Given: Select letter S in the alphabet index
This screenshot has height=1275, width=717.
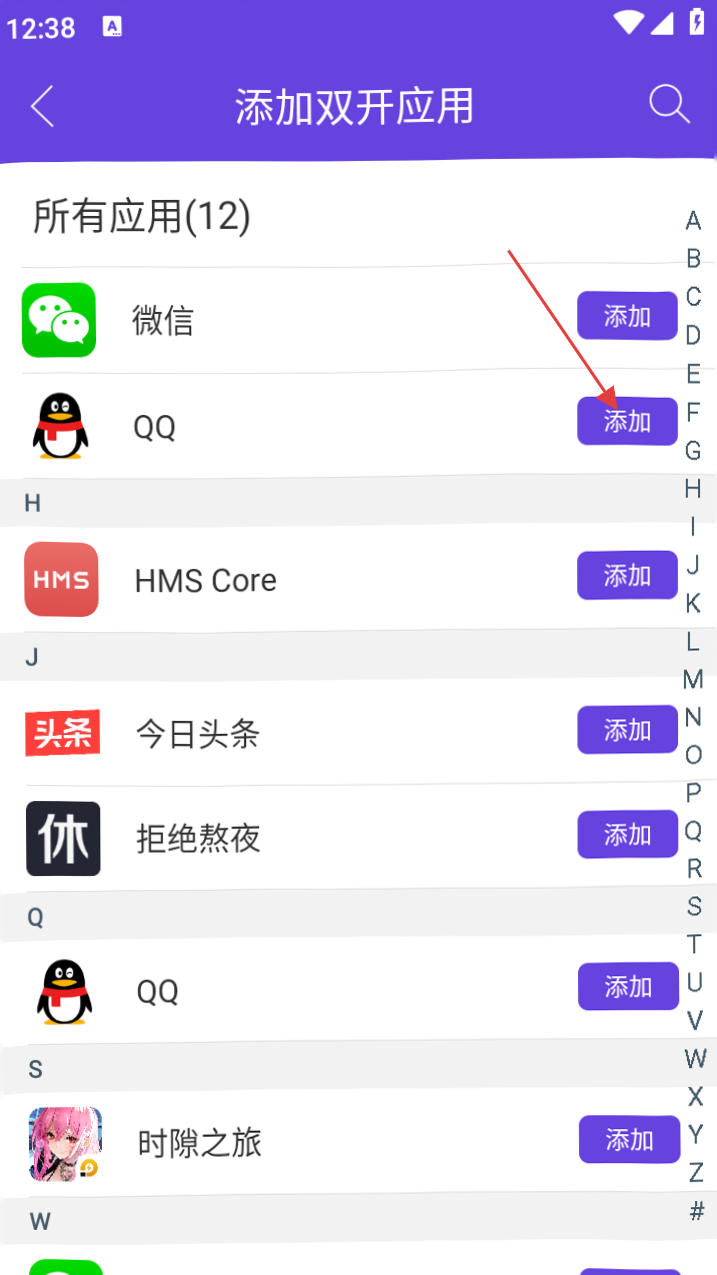Looking at the screenshot, I should click(x=694, y=906).
